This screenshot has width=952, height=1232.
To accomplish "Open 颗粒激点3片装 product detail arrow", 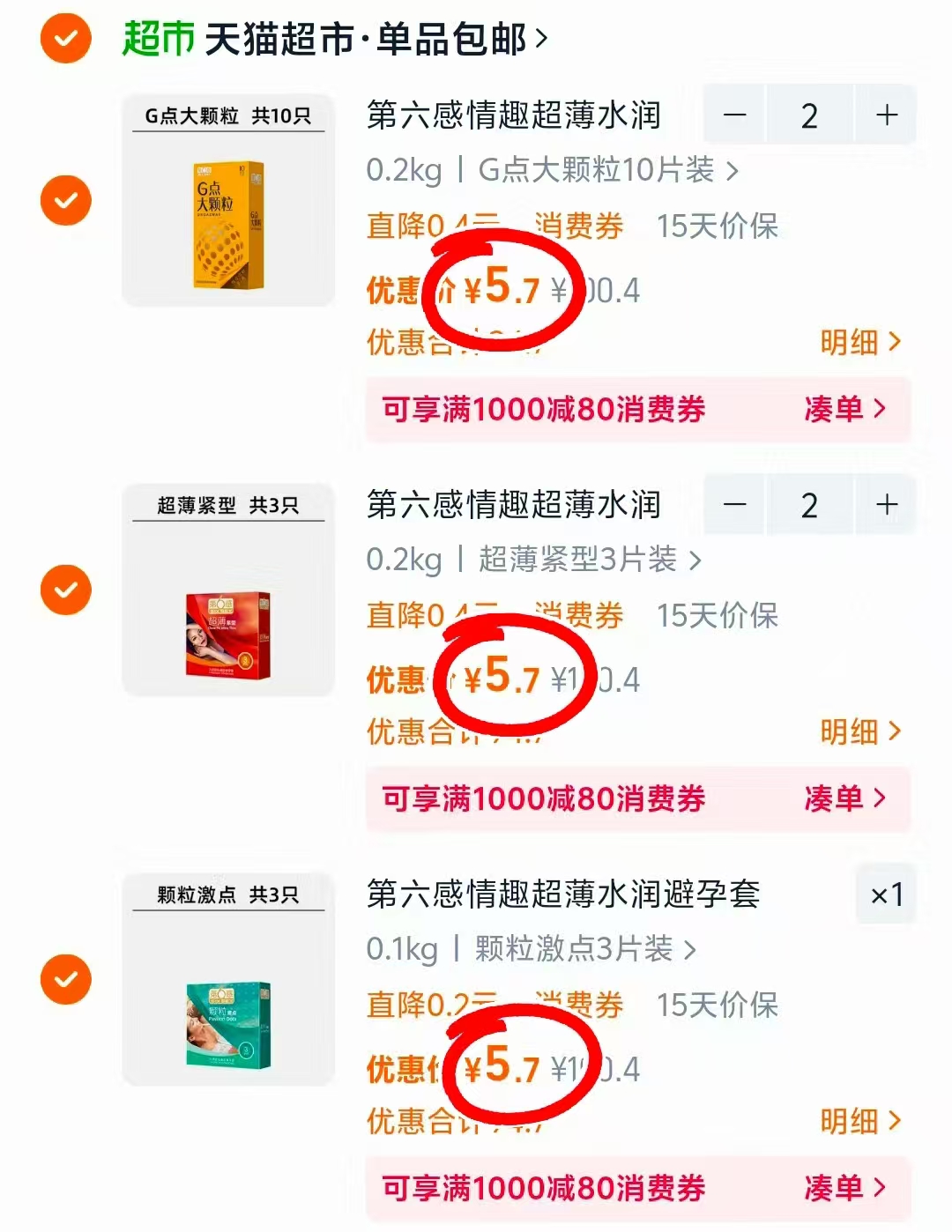I will tap(692, 951).
